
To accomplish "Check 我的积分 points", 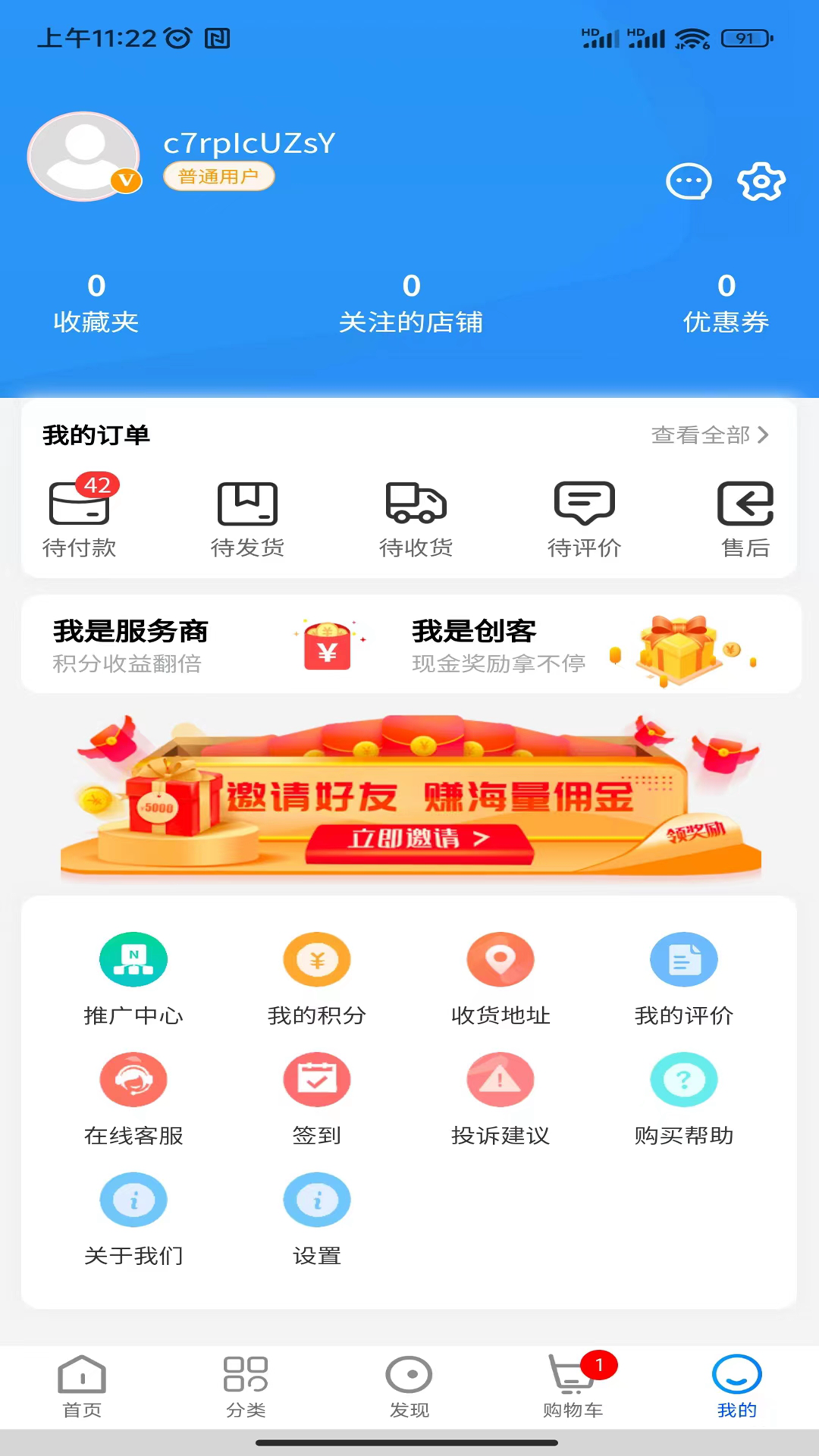I will click(317, 978).
